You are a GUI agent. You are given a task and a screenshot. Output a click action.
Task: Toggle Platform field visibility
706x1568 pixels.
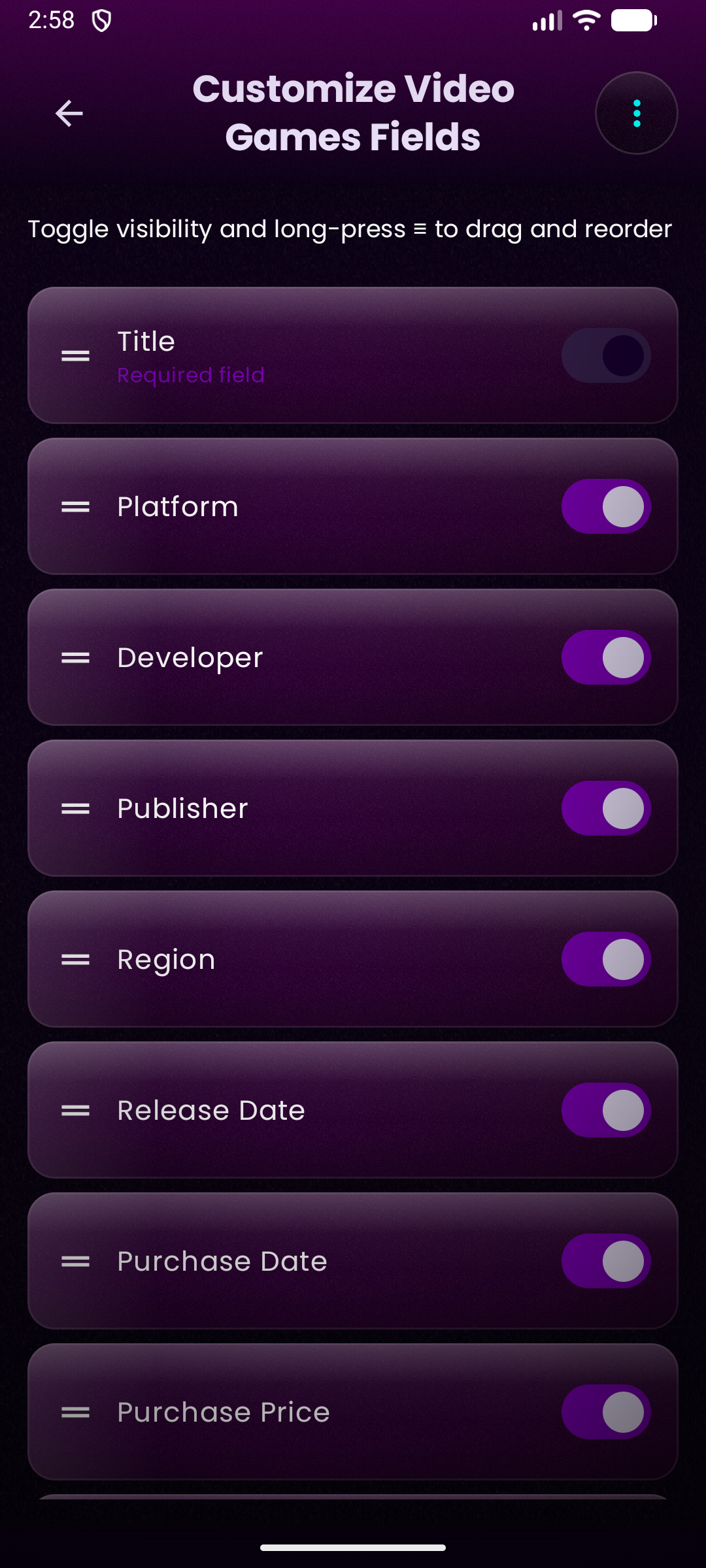pyautogui.click(x=606, y=506)
